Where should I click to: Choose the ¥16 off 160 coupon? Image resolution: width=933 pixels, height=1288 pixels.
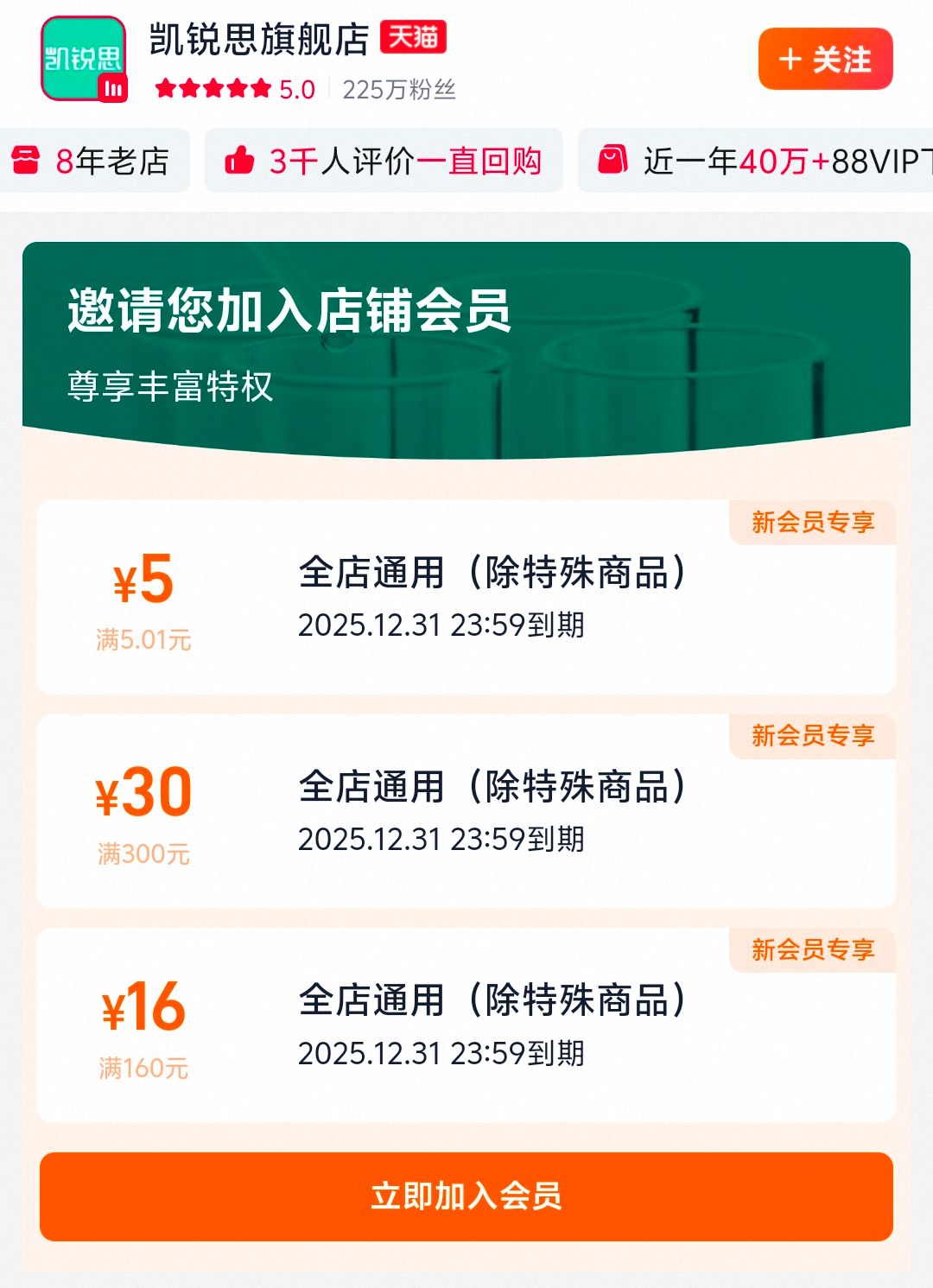(466, 1026)
